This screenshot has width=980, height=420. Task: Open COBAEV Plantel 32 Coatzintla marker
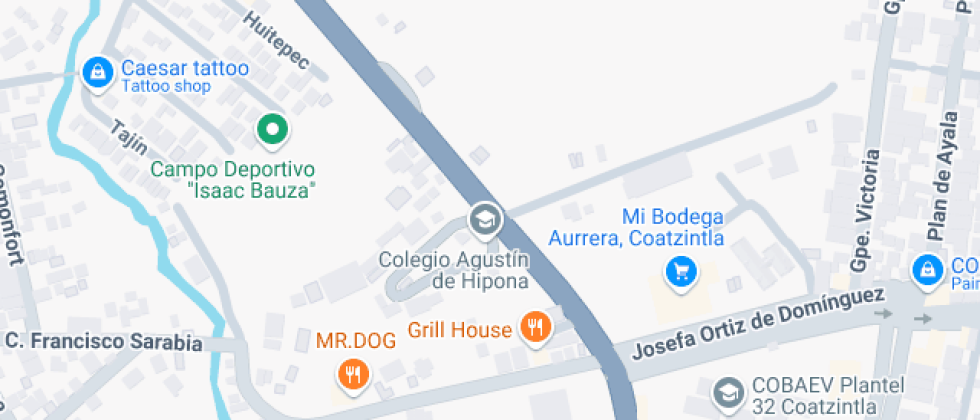pos(731,392)
